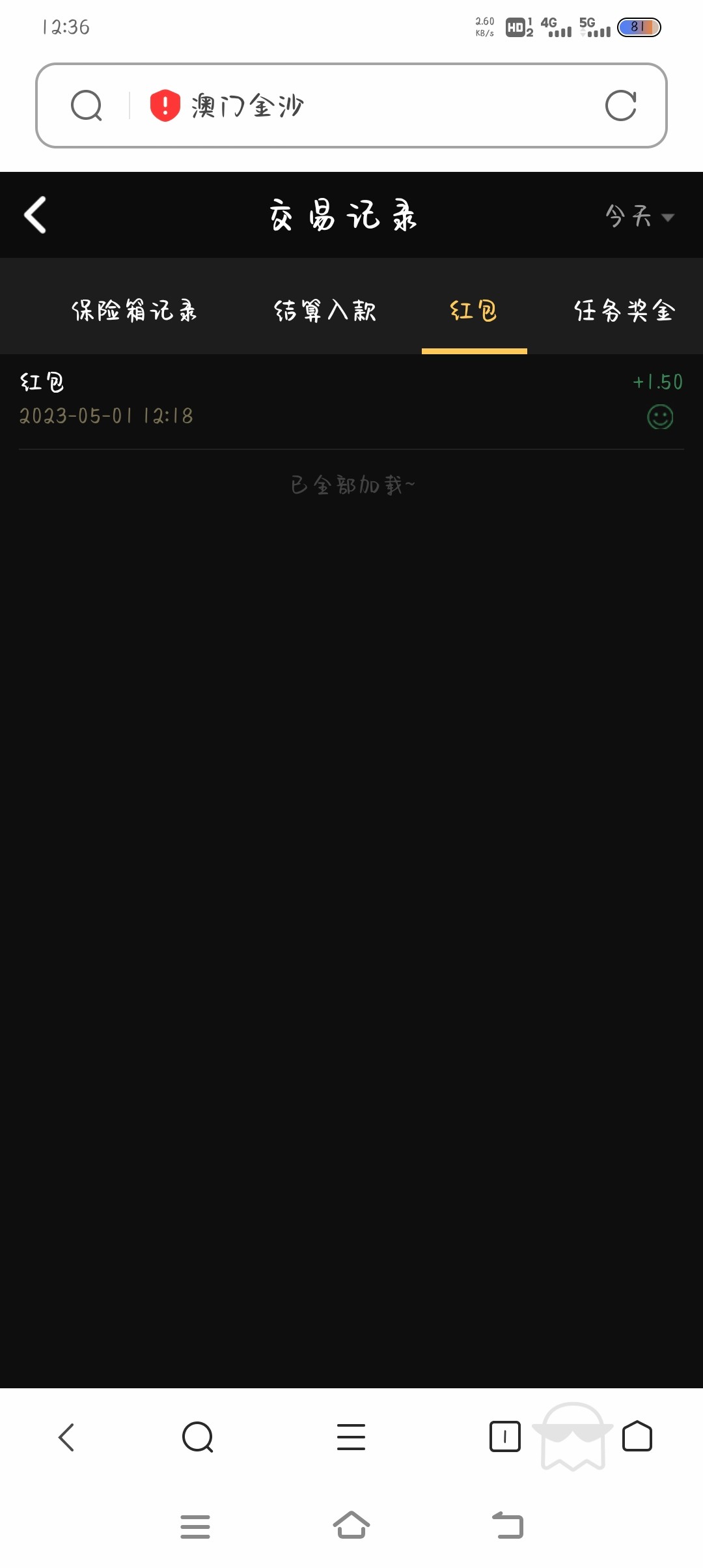Open the browser menu
This screenshot has width=703, height=1568.
coord(351,1437)
